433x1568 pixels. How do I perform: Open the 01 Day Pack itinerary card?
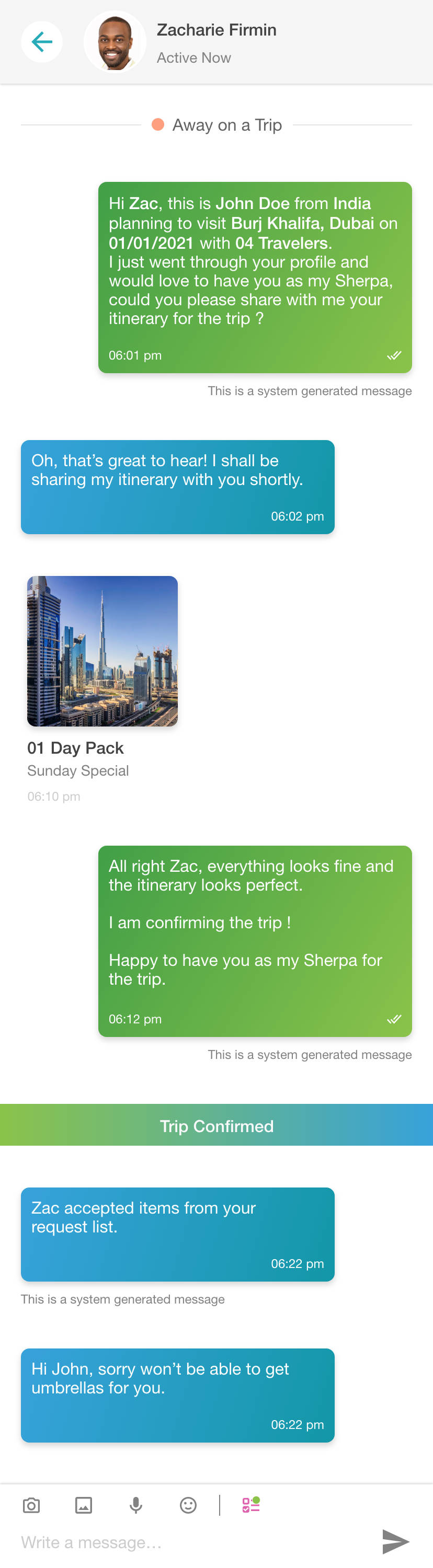tap(102, 651)
